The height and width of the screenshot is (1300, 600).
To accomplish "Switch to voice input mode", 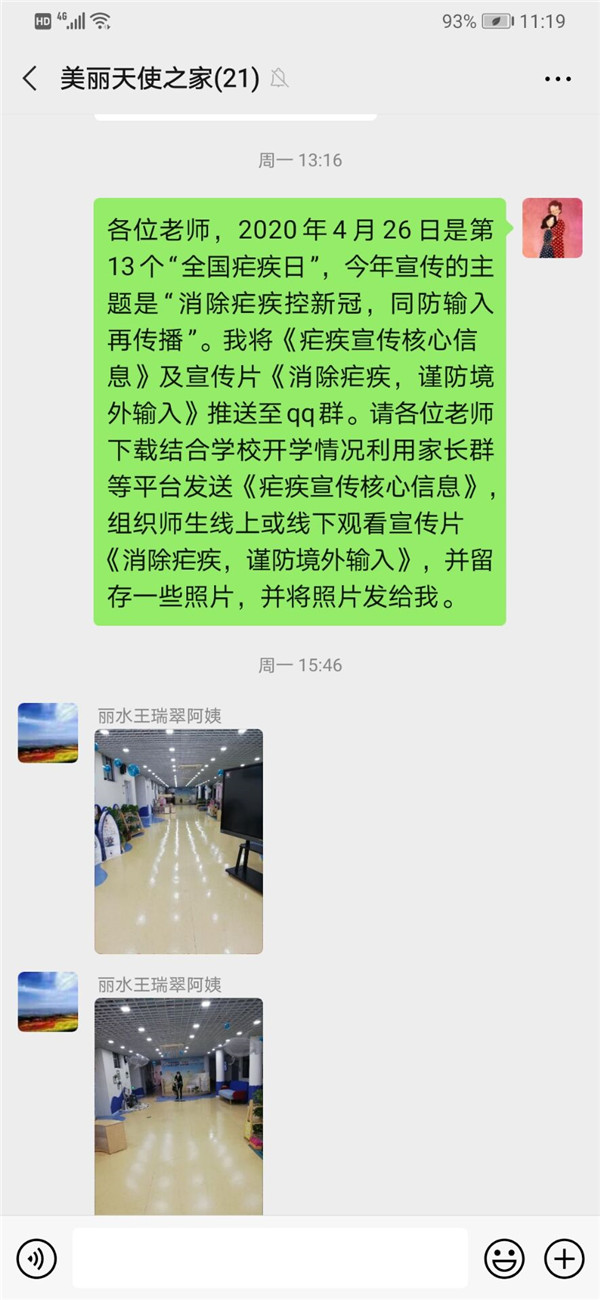I will 36,1258.
